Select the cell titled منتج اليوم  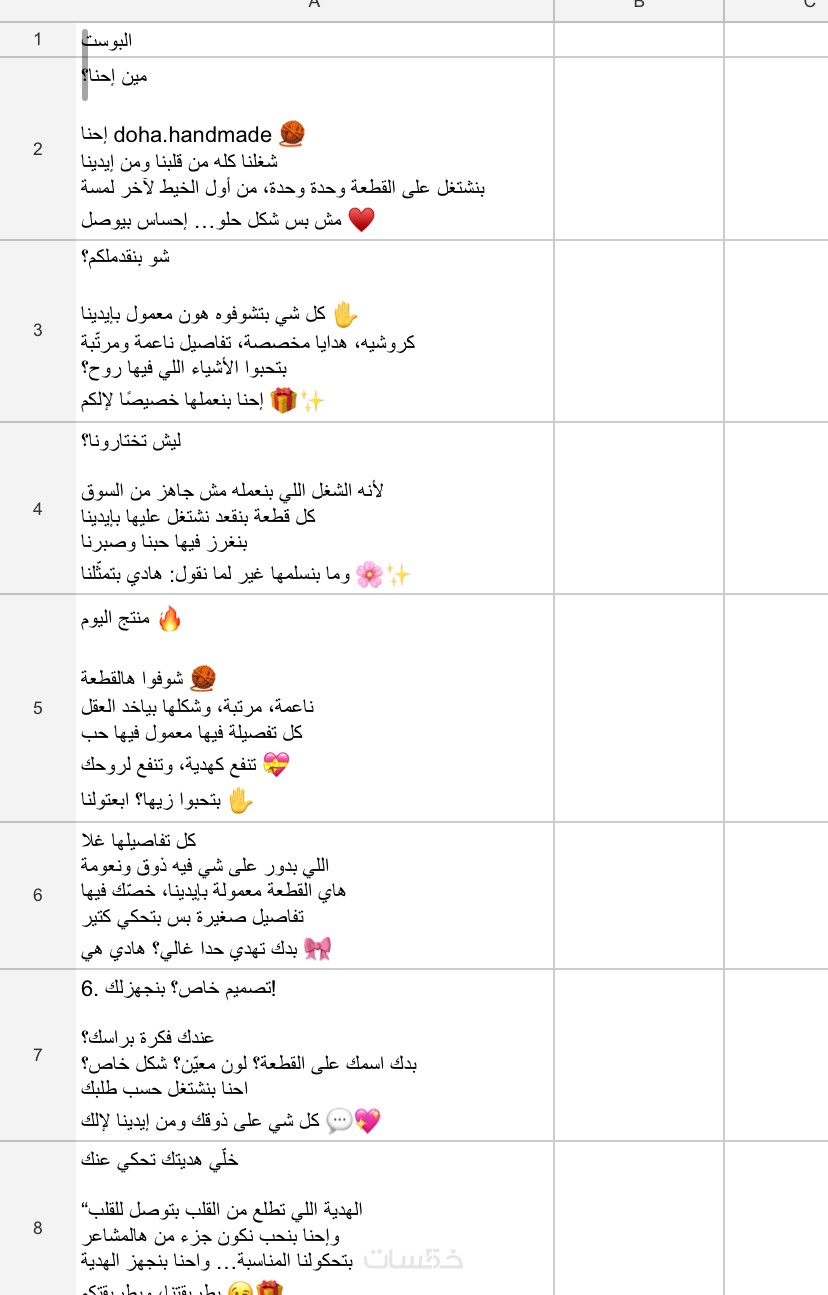click(x=315, y=708)
